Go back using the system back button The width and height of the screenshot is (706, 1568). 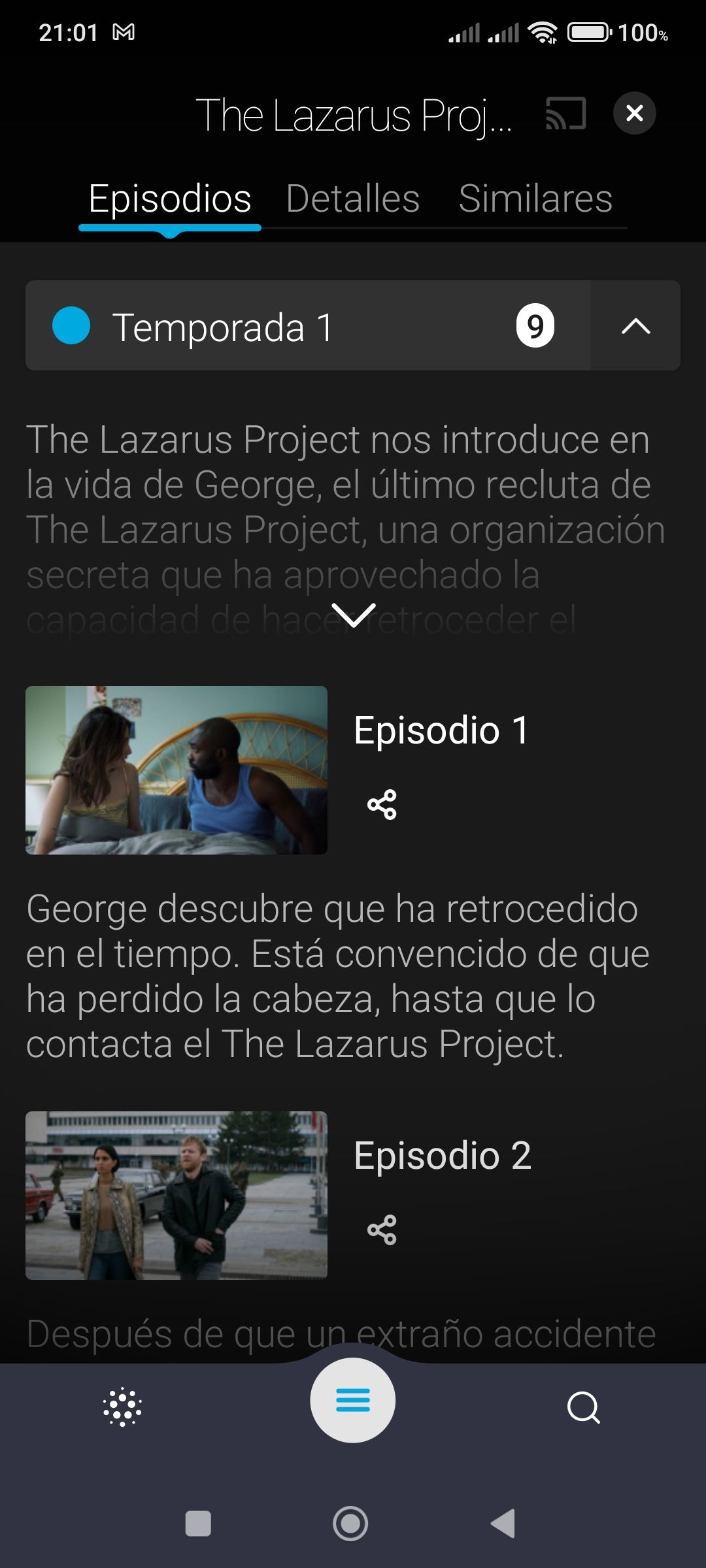(503, 1524)
